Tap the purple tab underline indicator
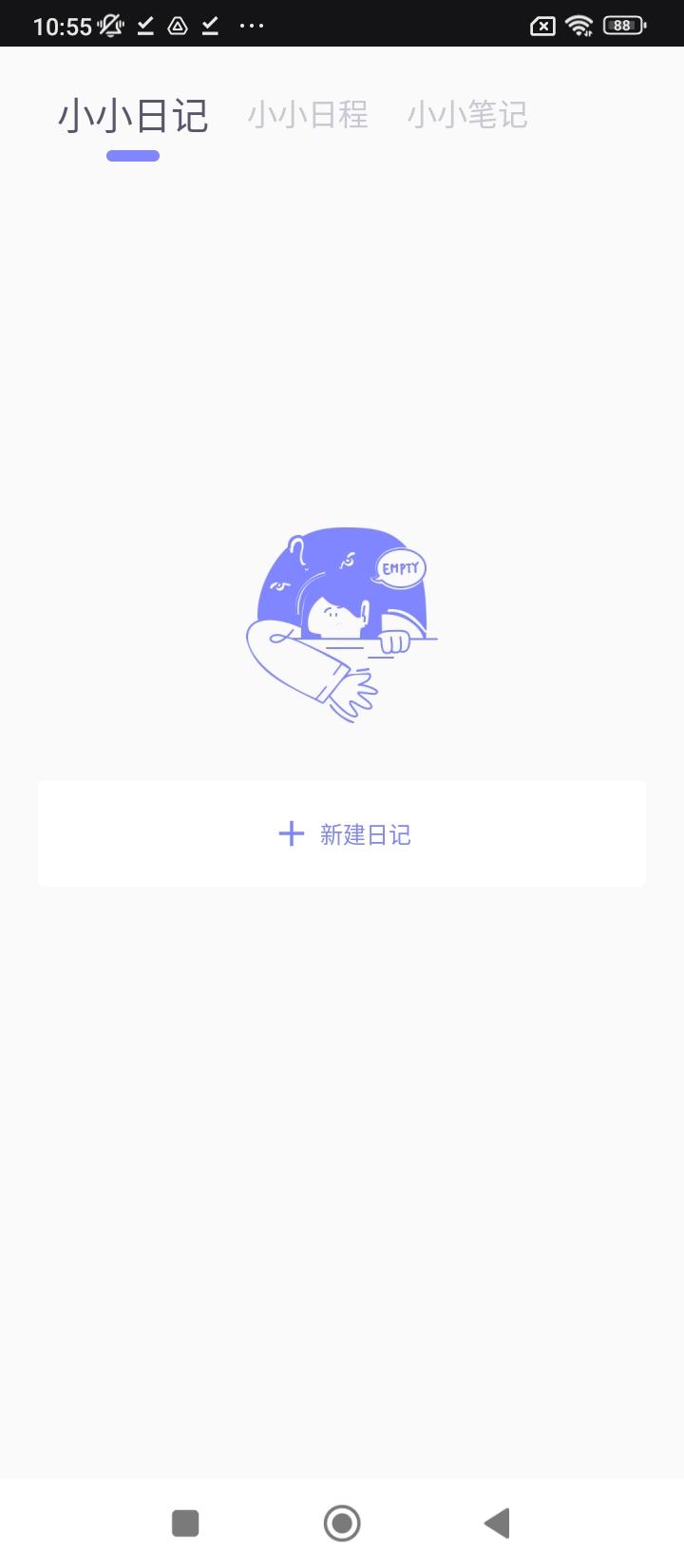 (132, 155)
